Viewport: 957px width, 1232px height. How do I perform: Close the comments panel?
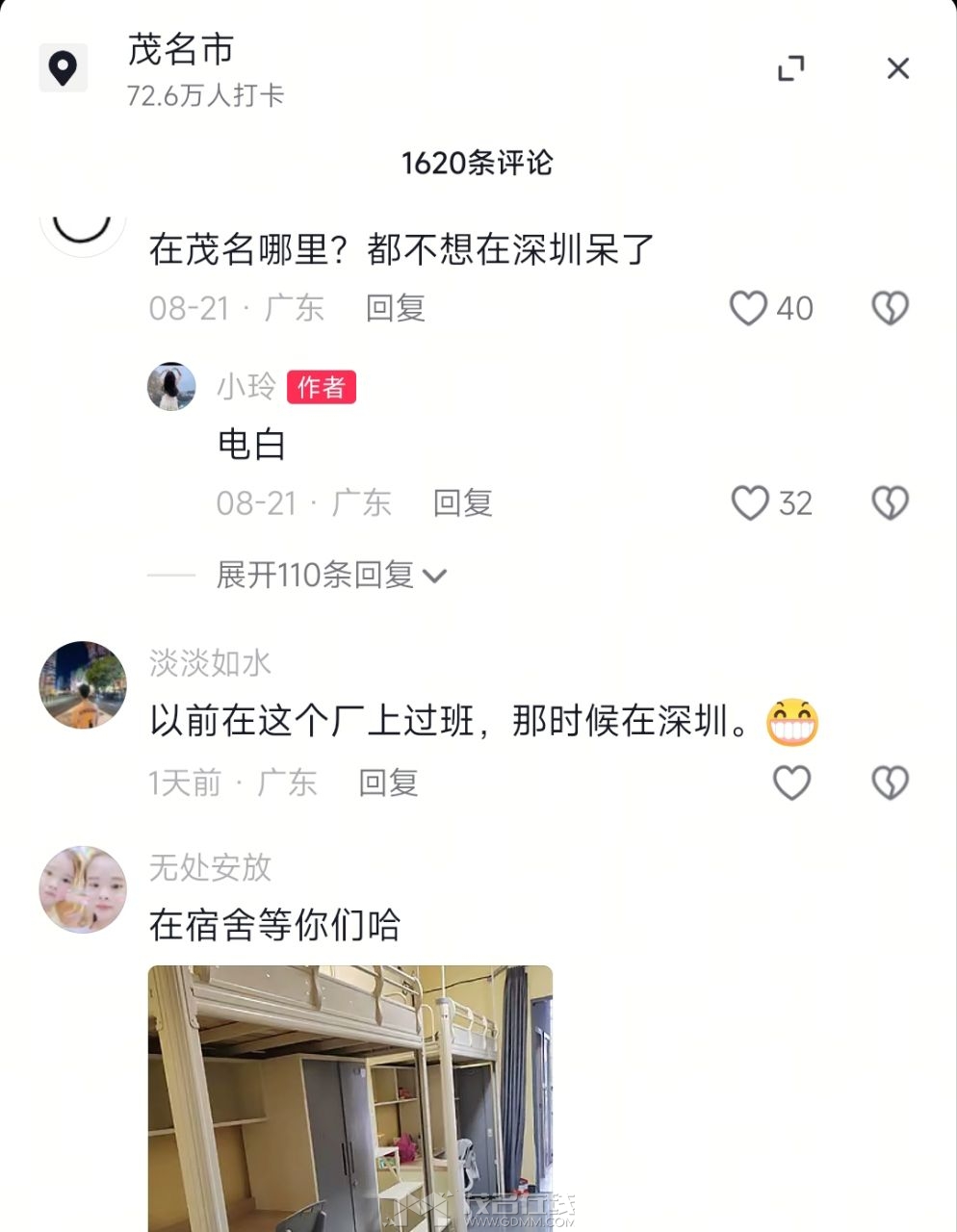coord(897,68)
